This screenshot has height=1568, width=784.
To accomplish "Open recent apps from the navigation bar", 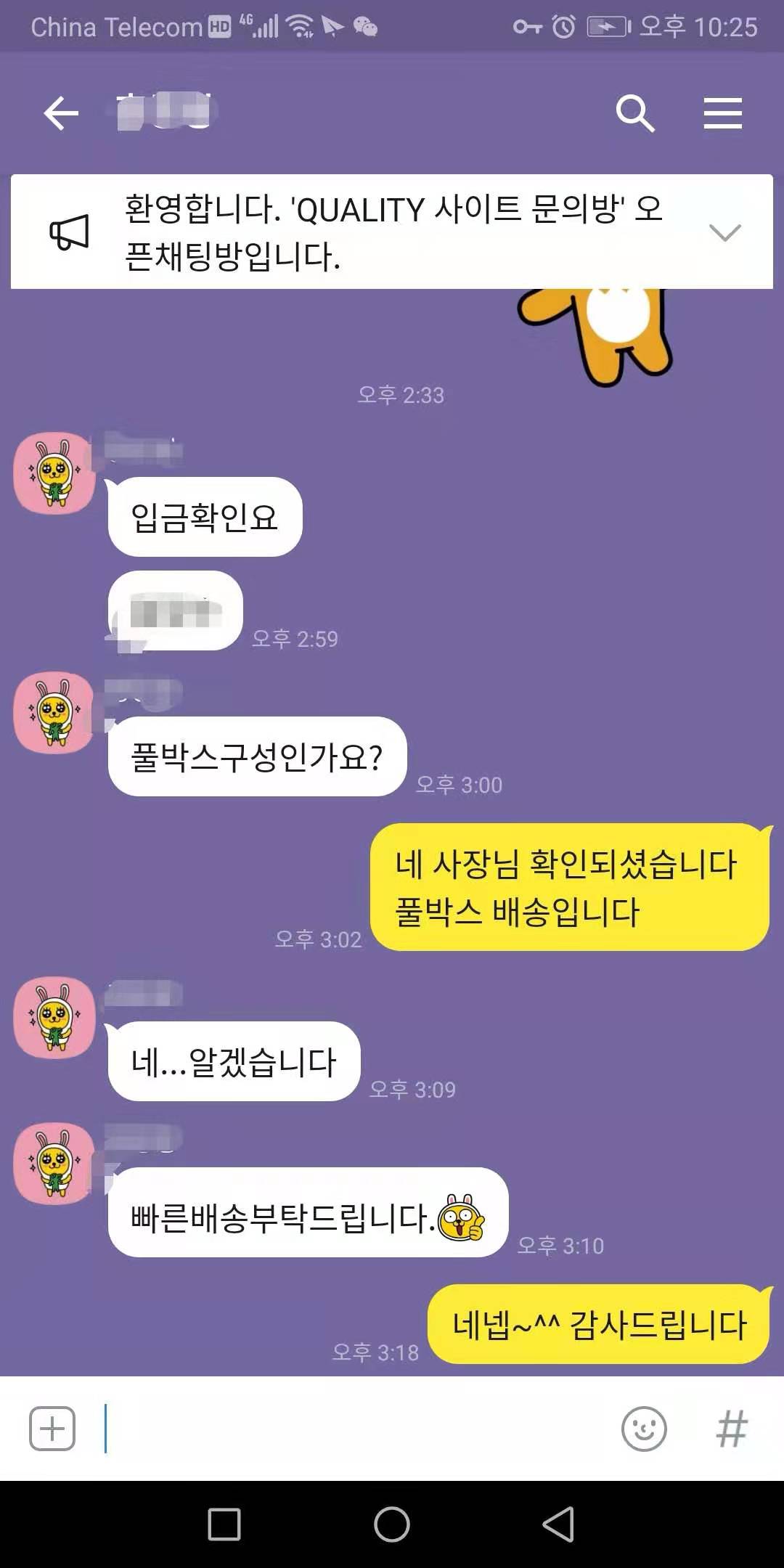I will coord(224,1524).
